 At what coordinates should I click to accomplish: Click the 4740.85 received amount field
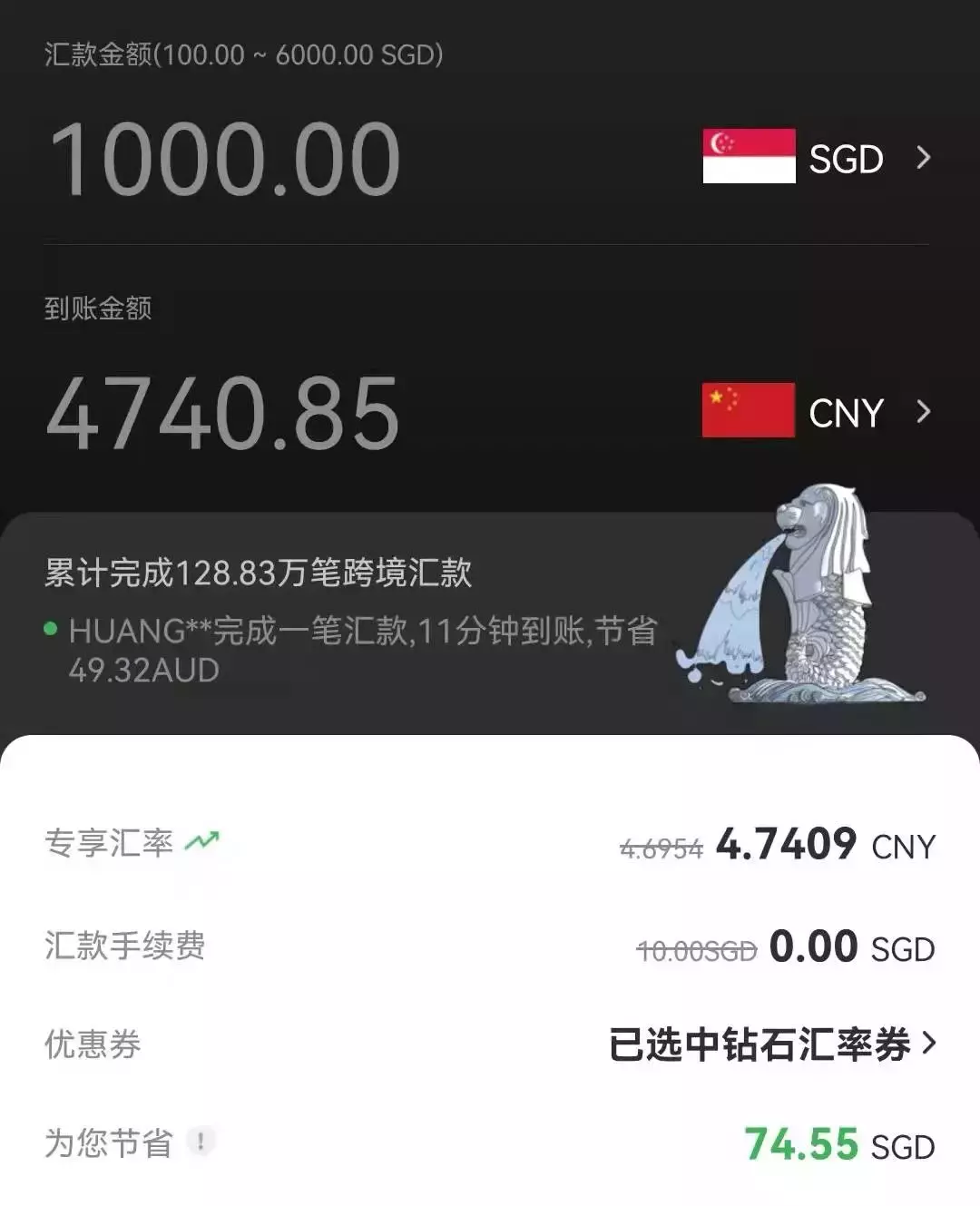[x=221, y=410]
